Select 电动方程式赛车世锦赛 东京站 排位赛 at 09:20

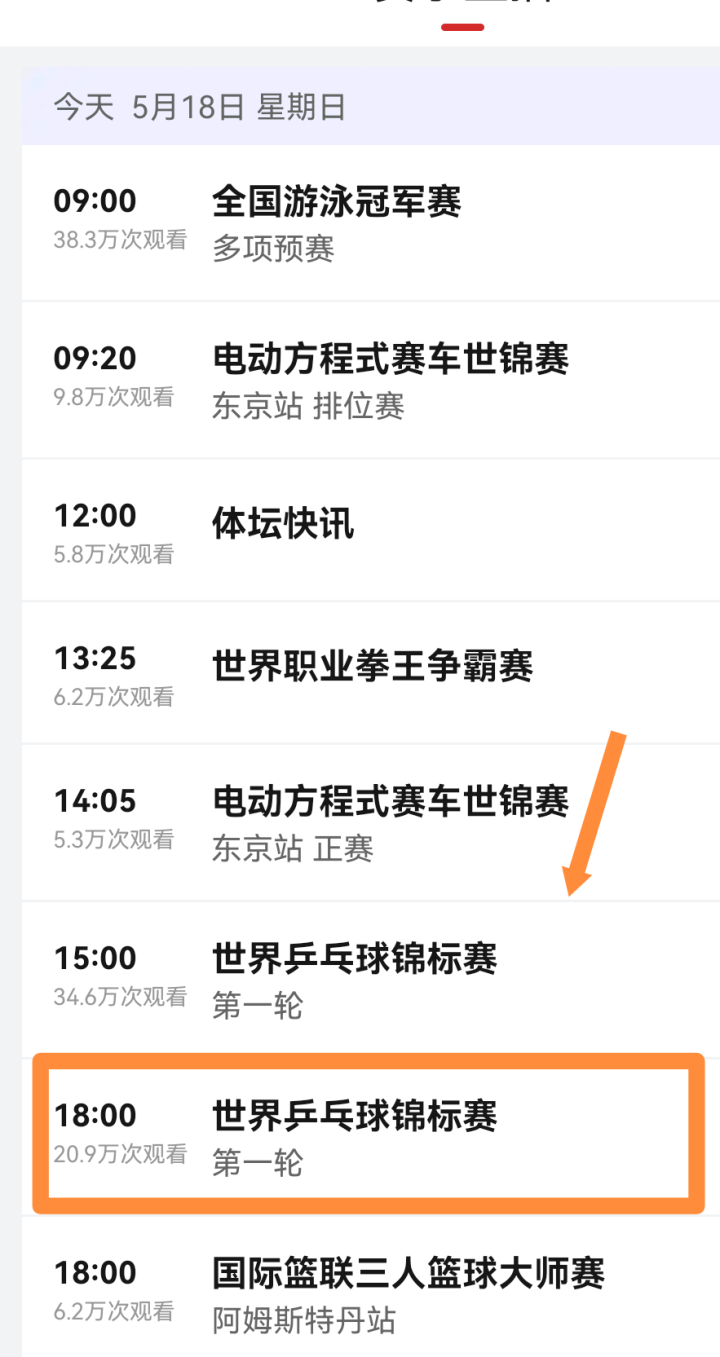tap(371, 380)
